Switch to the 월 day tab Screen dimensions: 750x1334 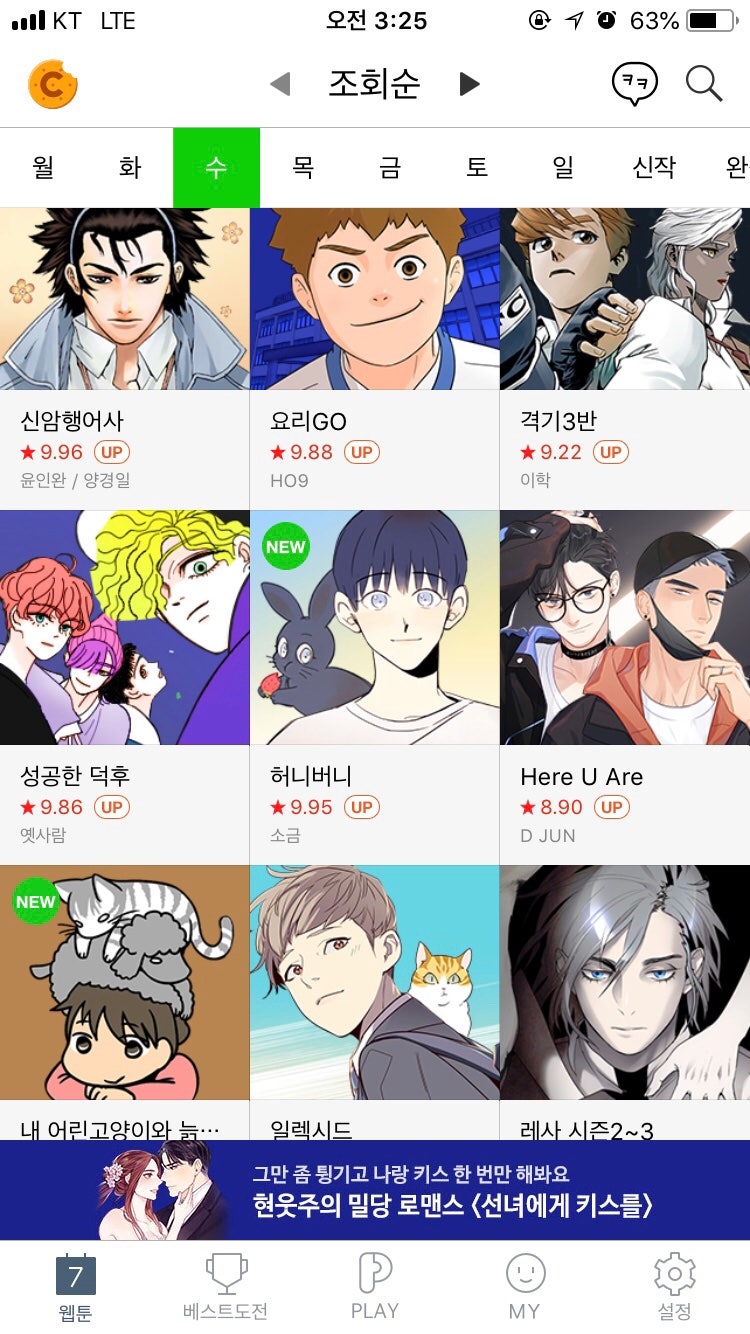tap(43, 168)
